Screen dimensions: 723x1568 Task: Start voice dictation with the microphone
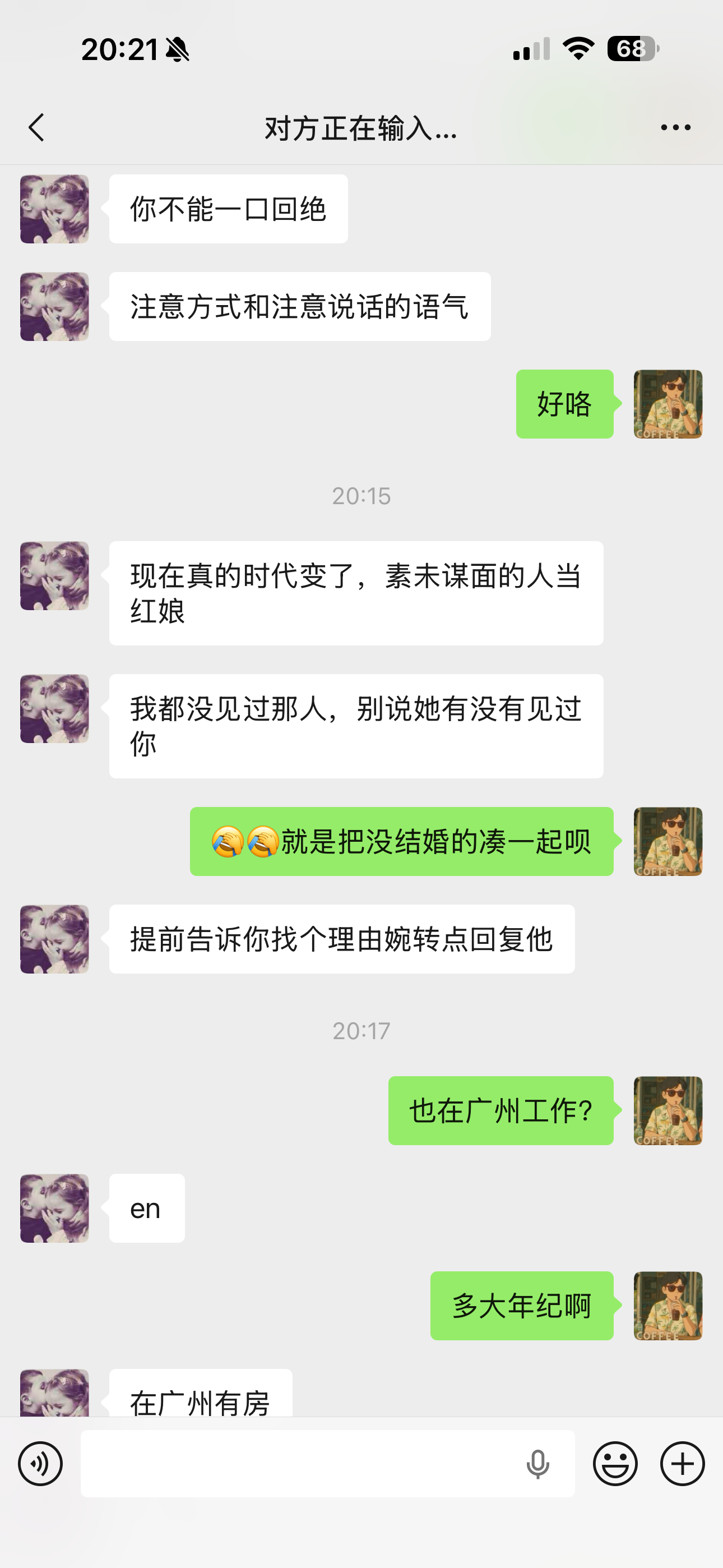tap(537, 1463)
